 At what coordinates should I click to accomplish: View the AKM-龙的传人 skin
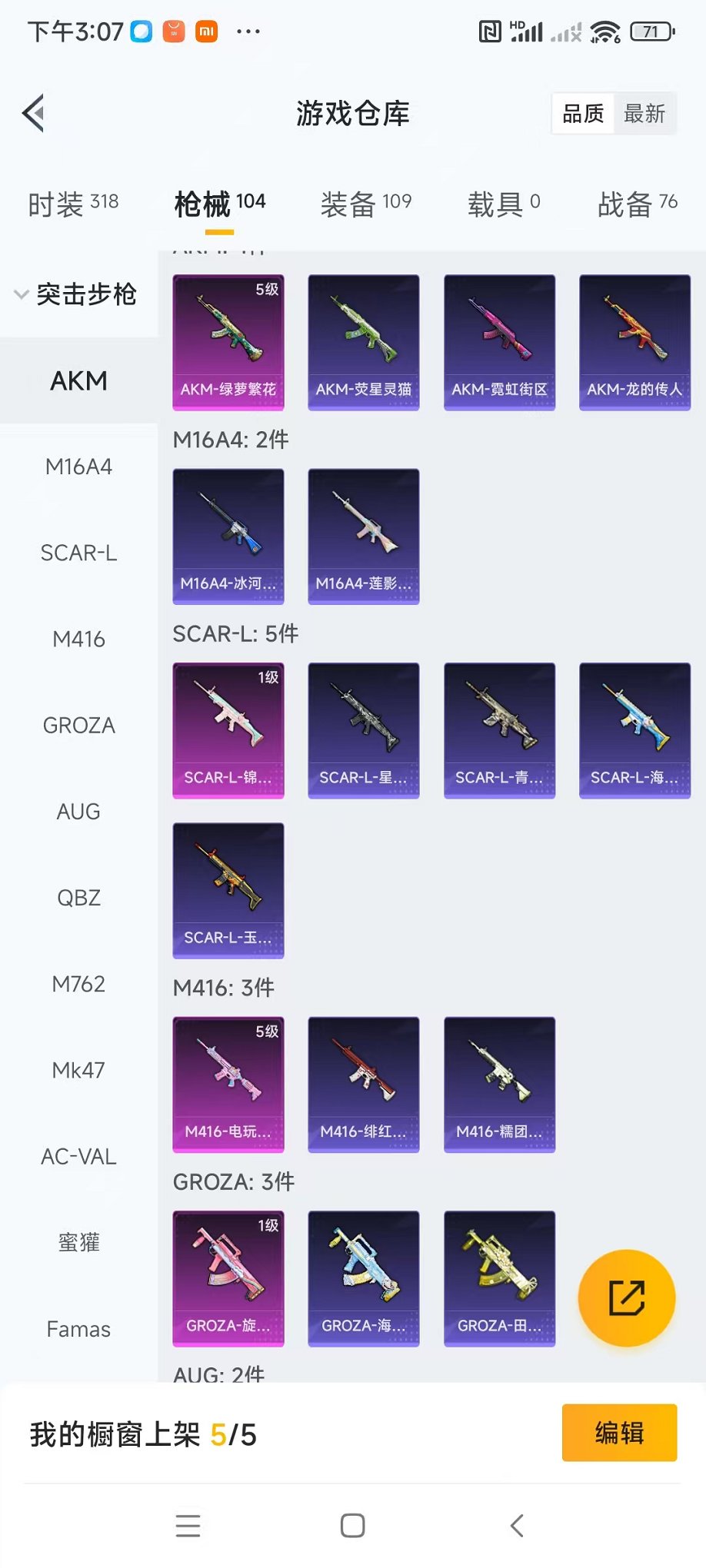(x=634, y=342)
